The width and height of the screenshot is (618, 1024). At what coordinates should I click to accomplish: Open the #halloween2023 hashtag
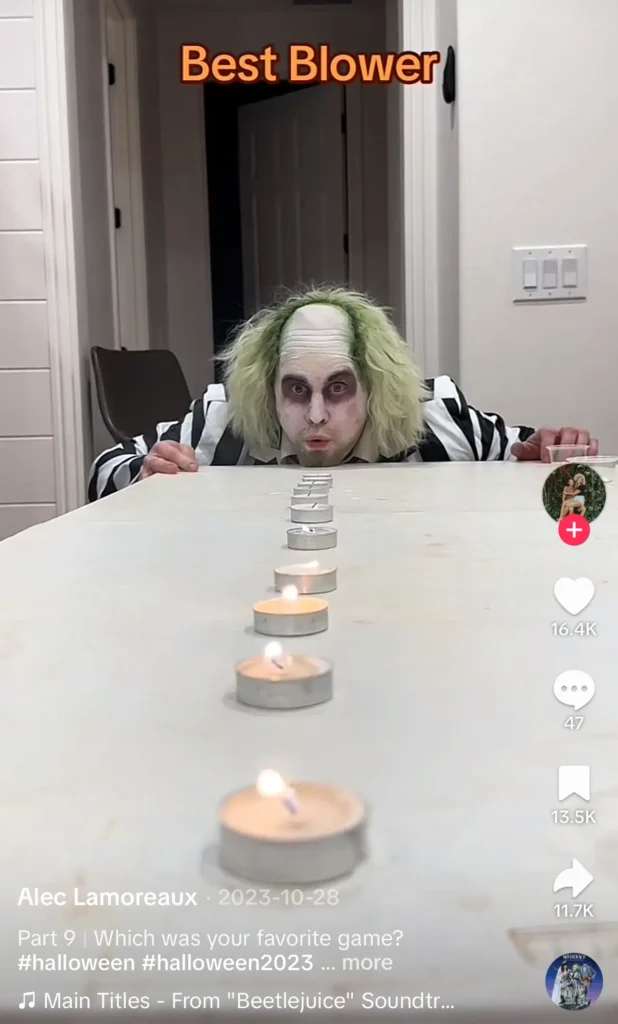tap(226, 963)
